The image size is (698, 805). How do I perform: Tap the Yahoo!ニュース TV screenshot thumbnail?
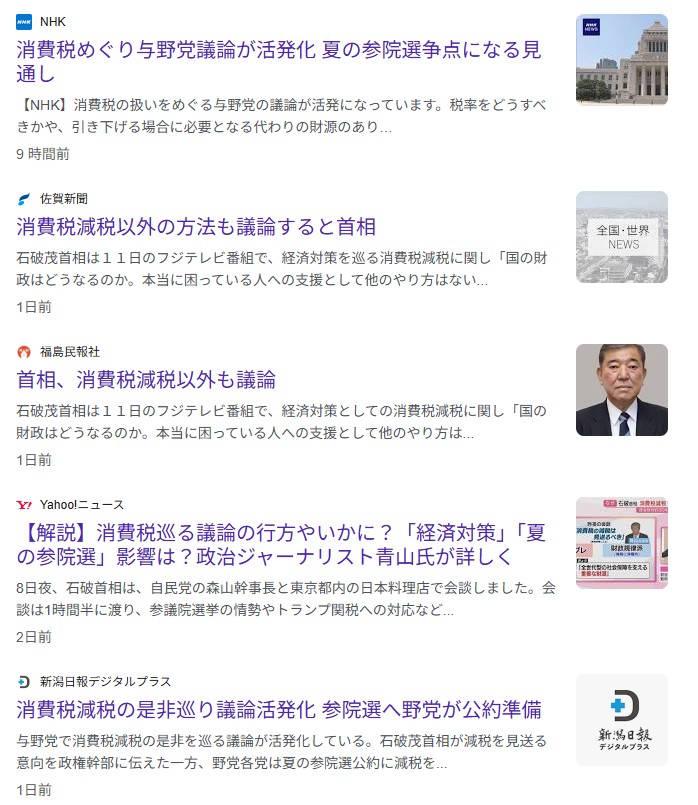(621, 543)
